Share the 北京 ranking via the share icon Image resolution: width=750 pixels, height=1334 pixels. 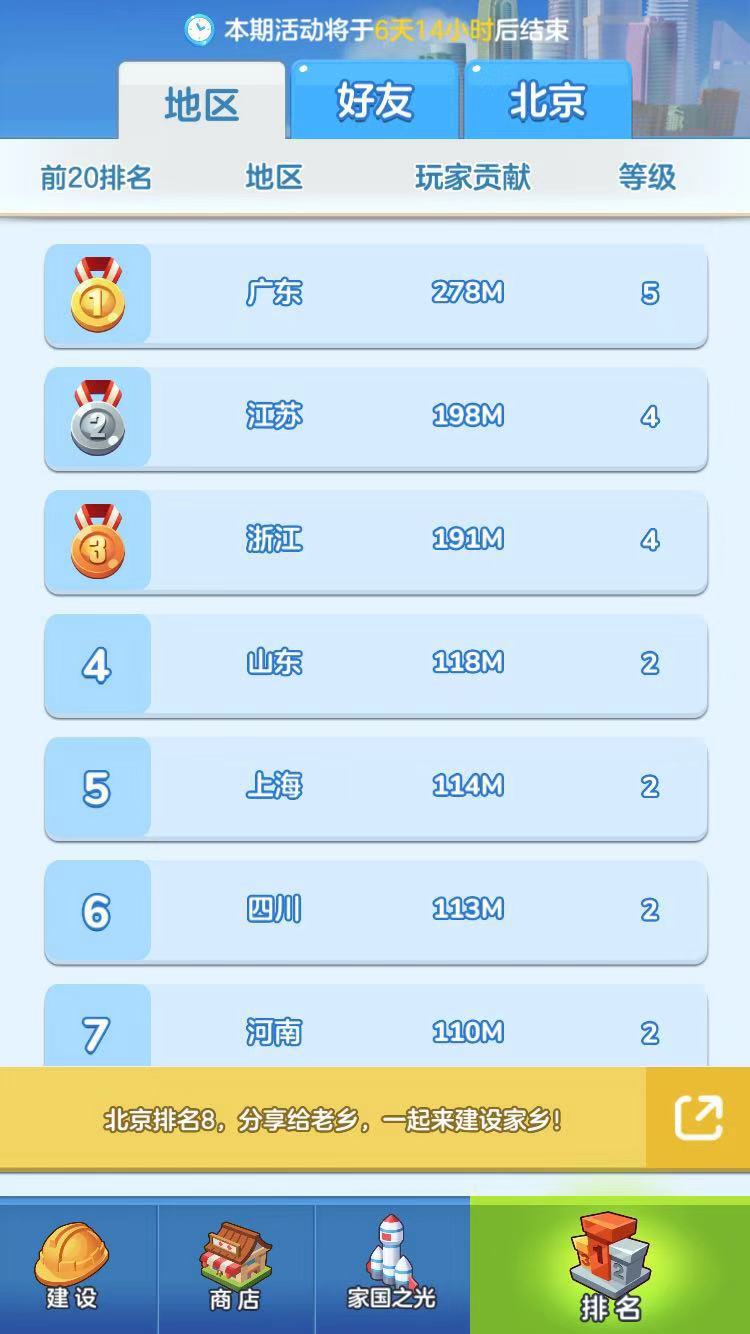[698, 1118]
